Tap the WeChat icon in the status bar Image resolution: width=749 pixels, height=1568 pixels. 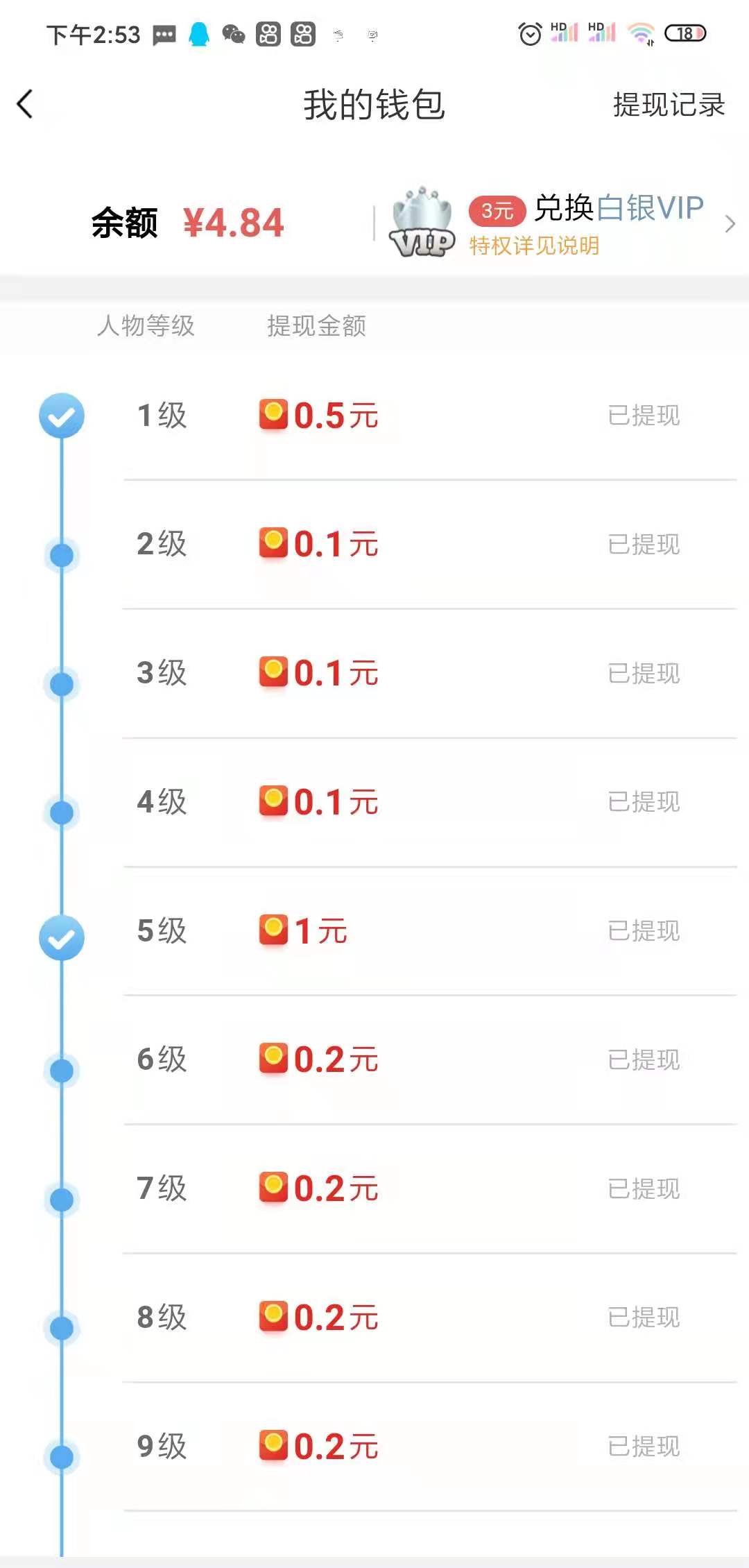233,33
